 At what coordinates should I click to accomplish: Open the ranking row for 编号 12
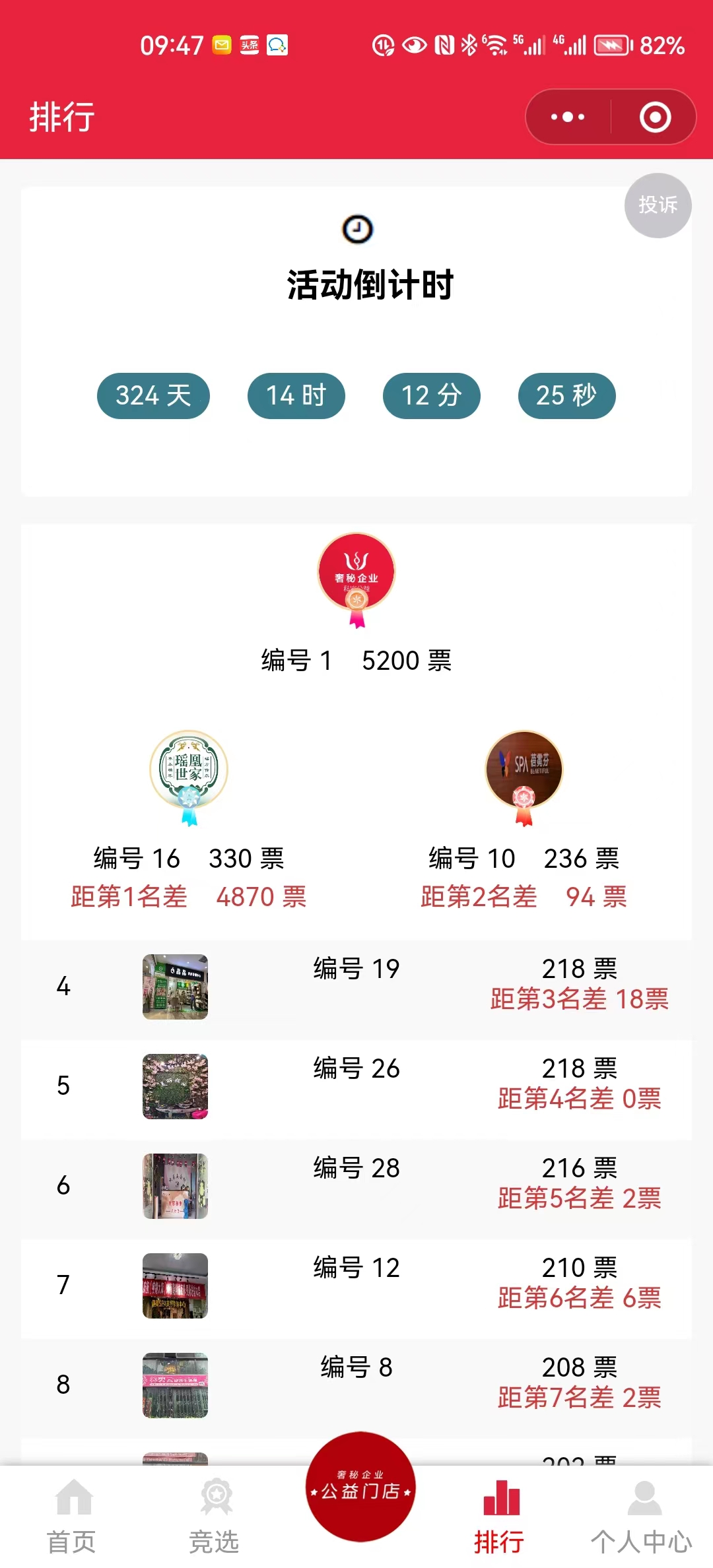356,1285
